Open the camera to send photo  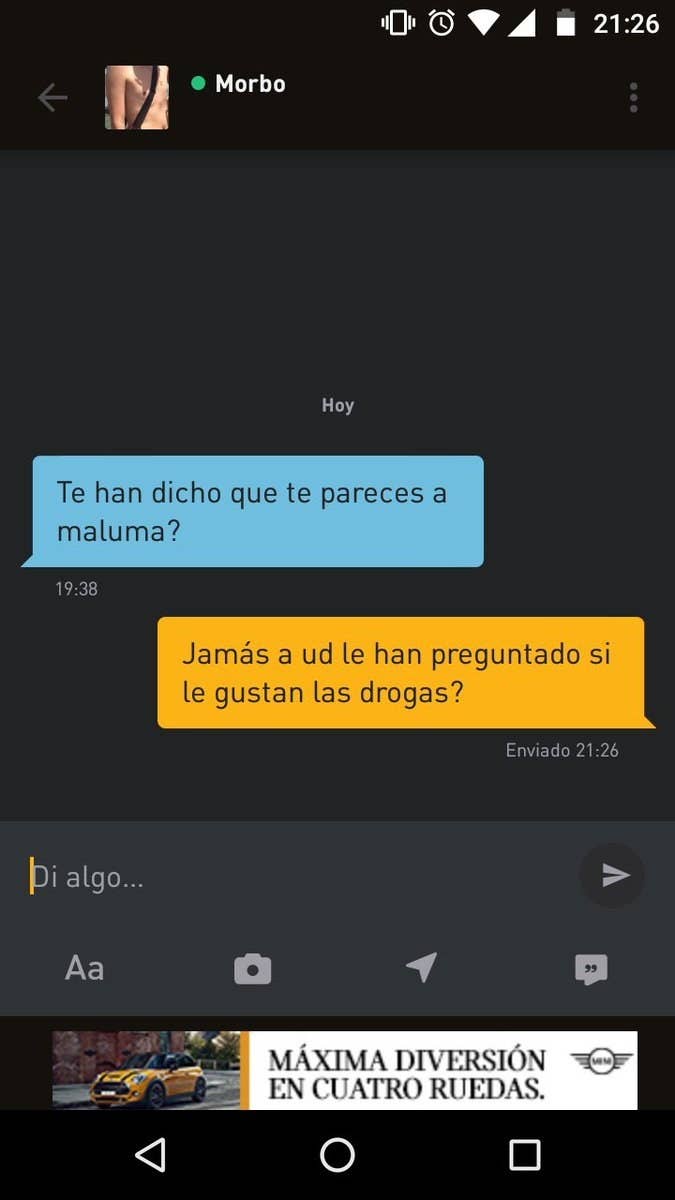(252, 968)
